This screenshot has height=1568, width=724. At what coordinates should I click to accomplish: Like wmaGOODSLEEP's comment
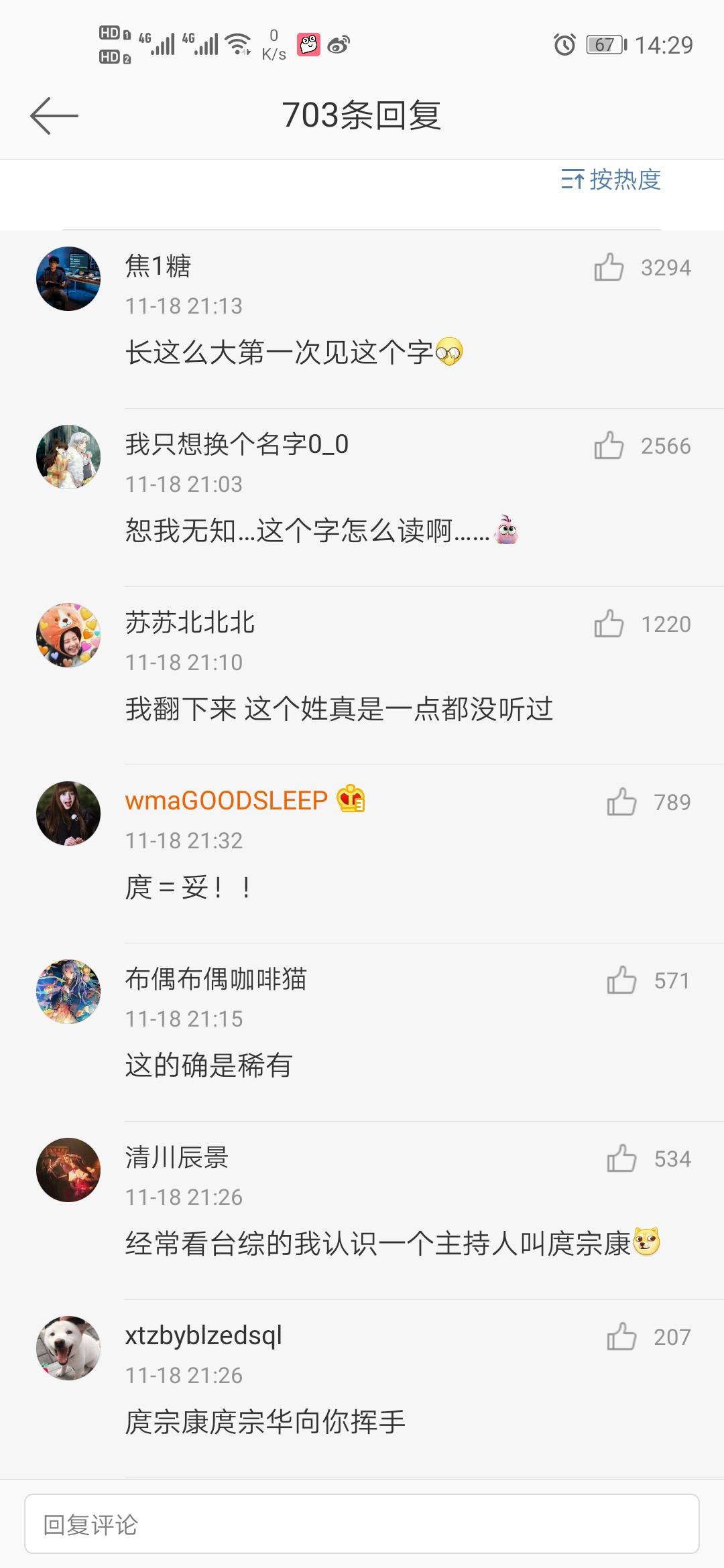point(621,802)
